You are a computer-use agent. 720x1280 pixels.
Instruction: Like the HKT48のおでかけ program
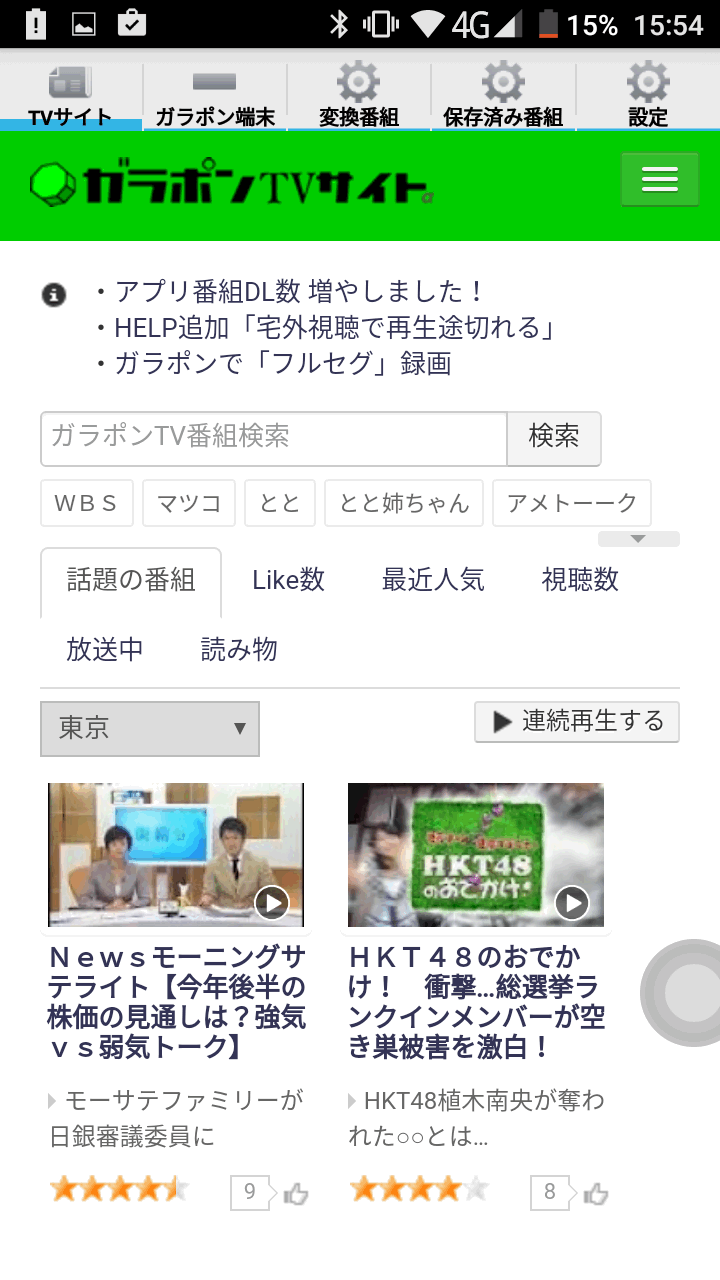[x=596, y=1192]
